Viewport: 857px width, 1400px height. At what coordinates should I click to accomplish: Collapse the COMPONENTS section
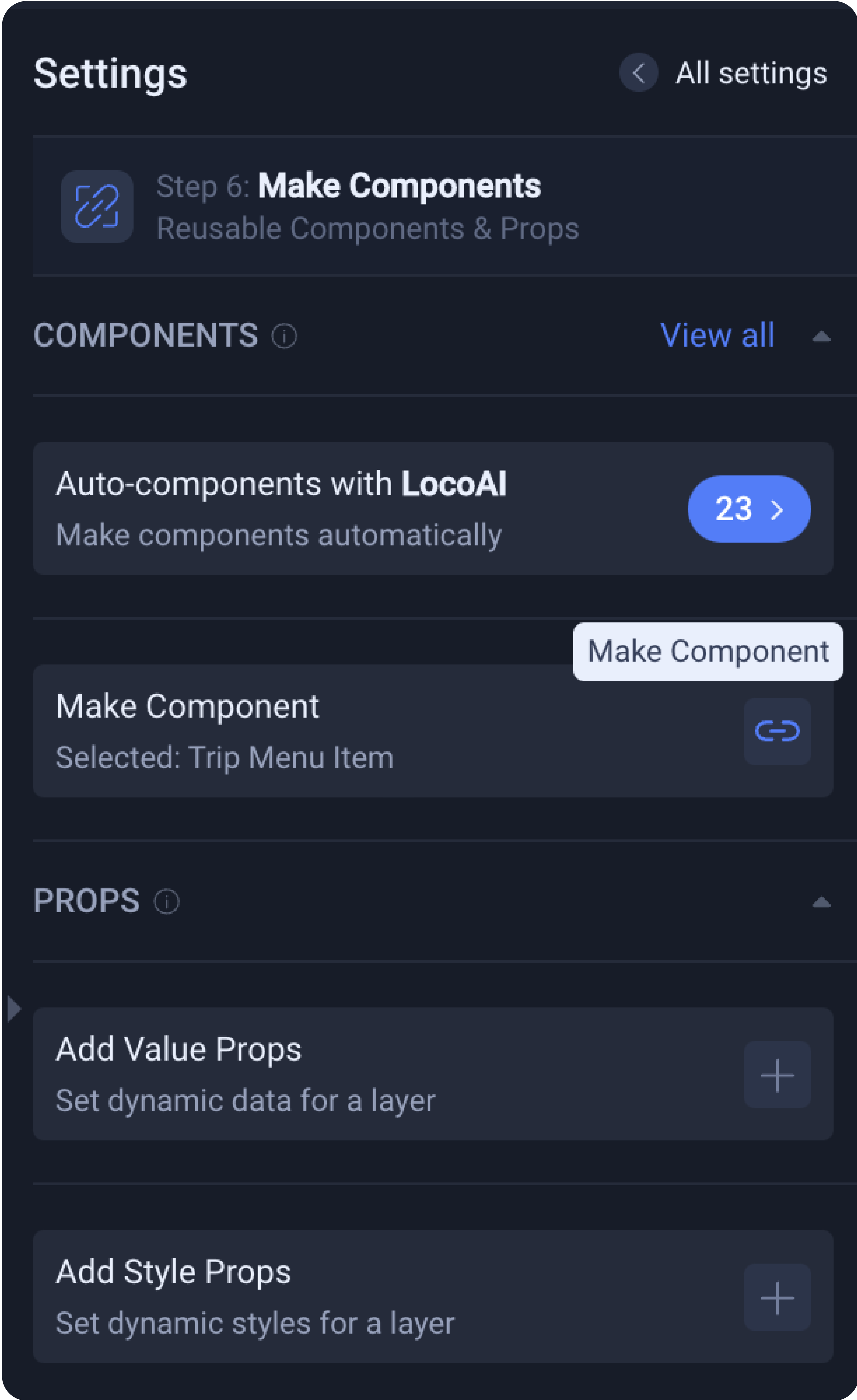pyautogui.click(x=821, y=336)
